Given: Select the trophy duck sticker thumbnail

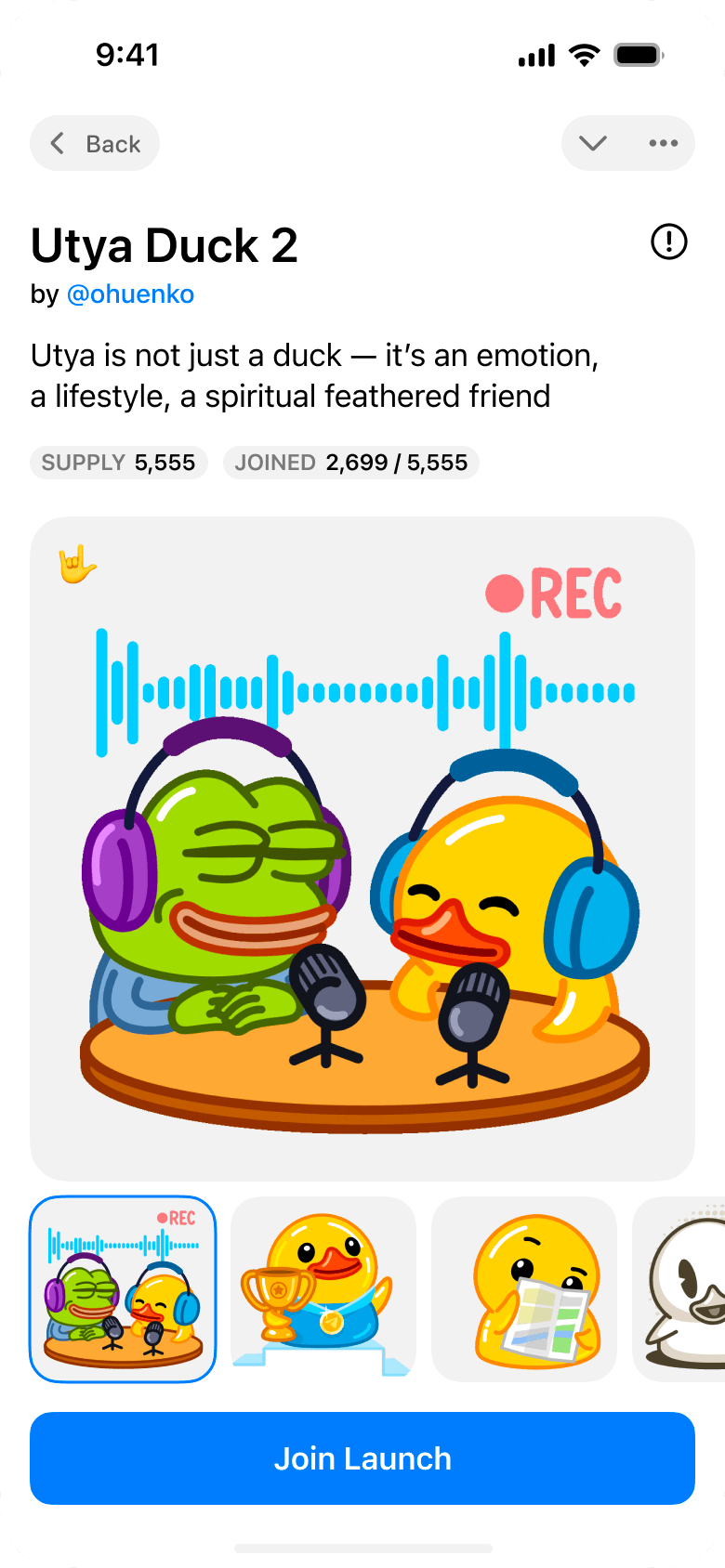Looking at the screenshot, I should coord(323,1289).
